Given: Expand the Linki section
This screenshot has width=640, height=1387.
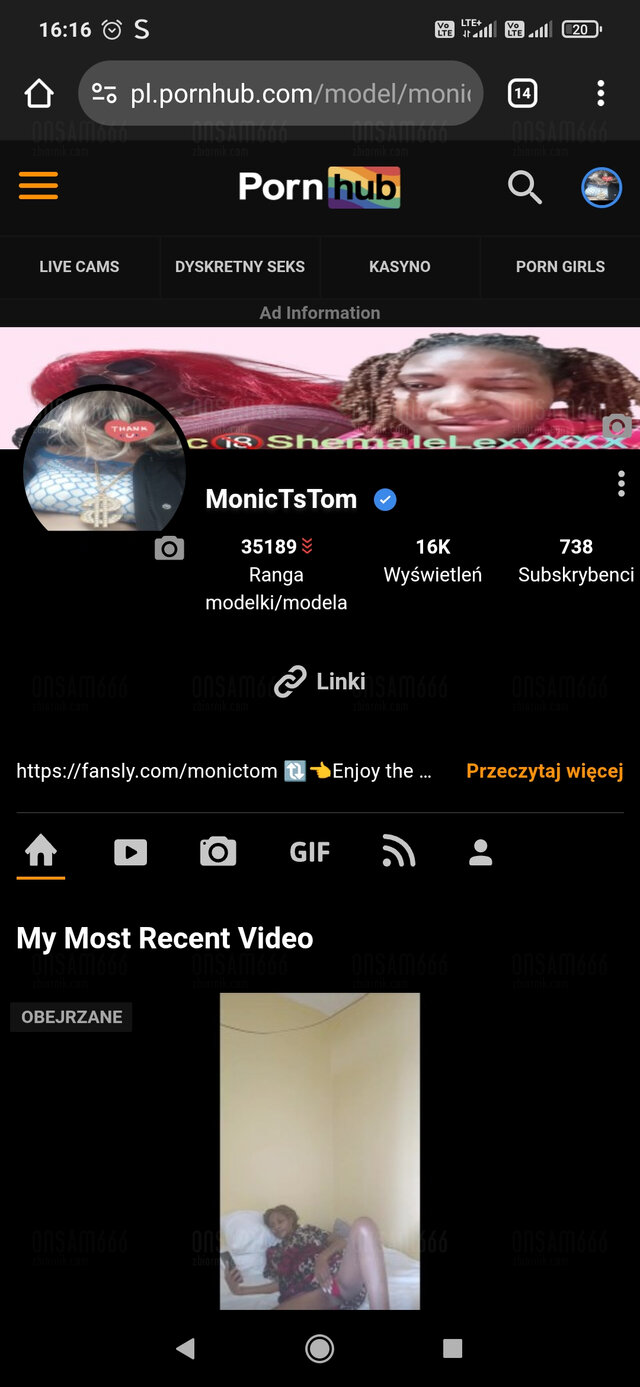Looking at the screenshot, I should (x=320, y=682).
